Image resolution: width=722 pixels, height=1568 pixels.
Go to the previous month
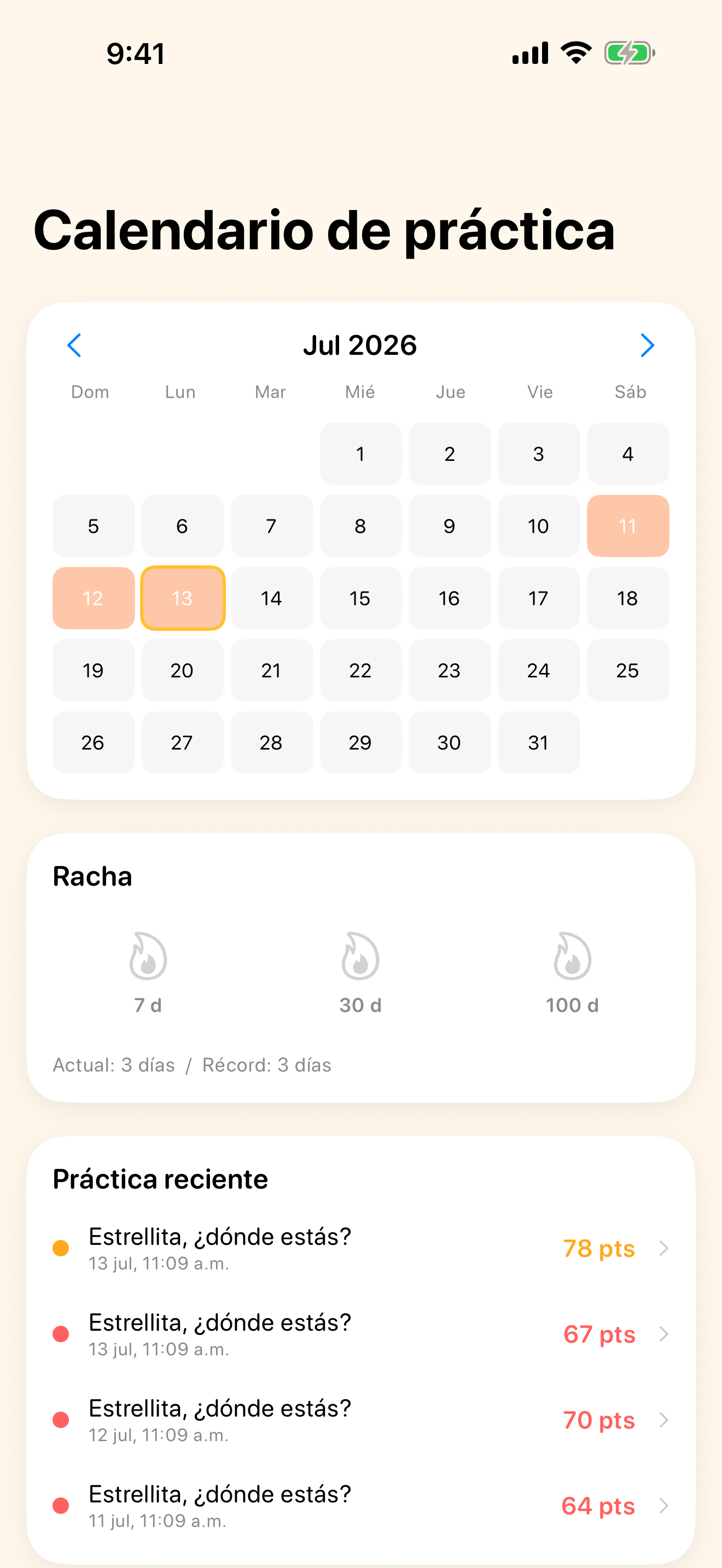(74, 345)
